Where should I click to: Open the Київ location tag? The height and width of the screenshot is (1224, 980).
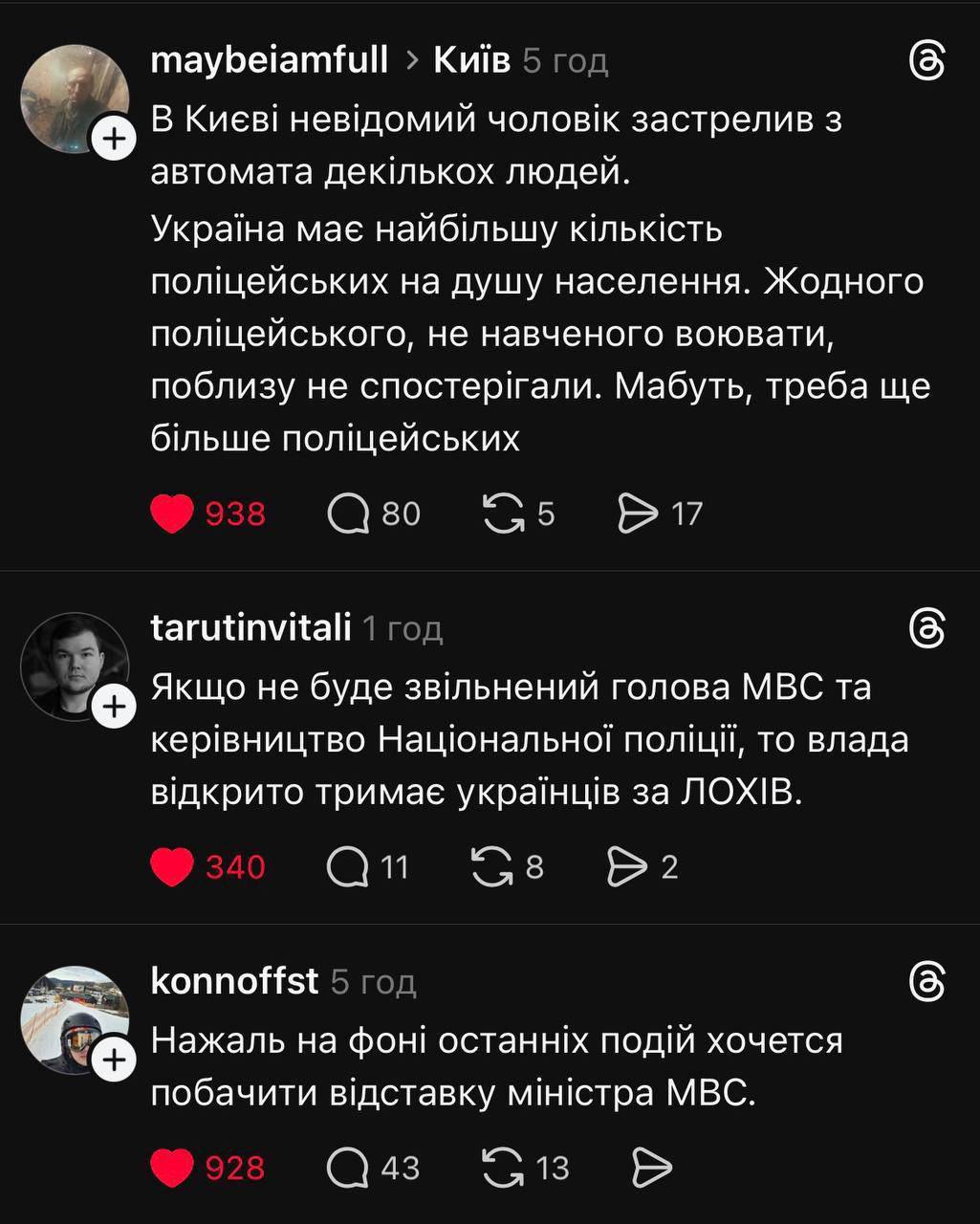tap(470, 59)
